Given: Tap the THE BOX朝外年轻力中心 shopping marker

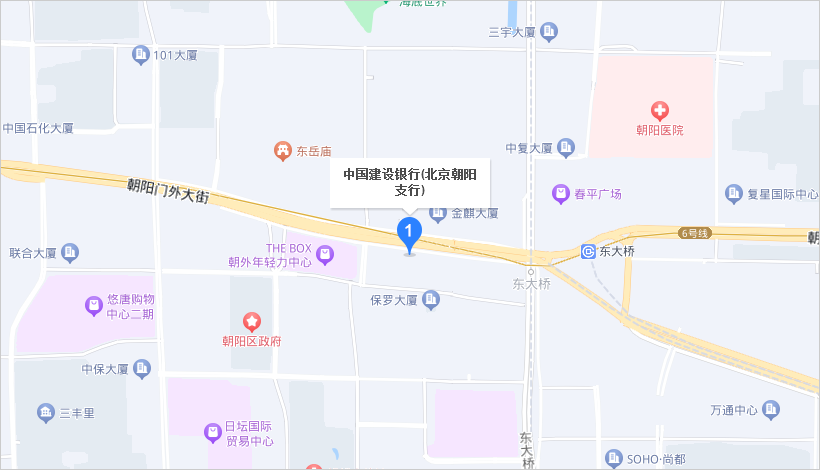Looking at the screenshot, I should click(x=325, y=256).
